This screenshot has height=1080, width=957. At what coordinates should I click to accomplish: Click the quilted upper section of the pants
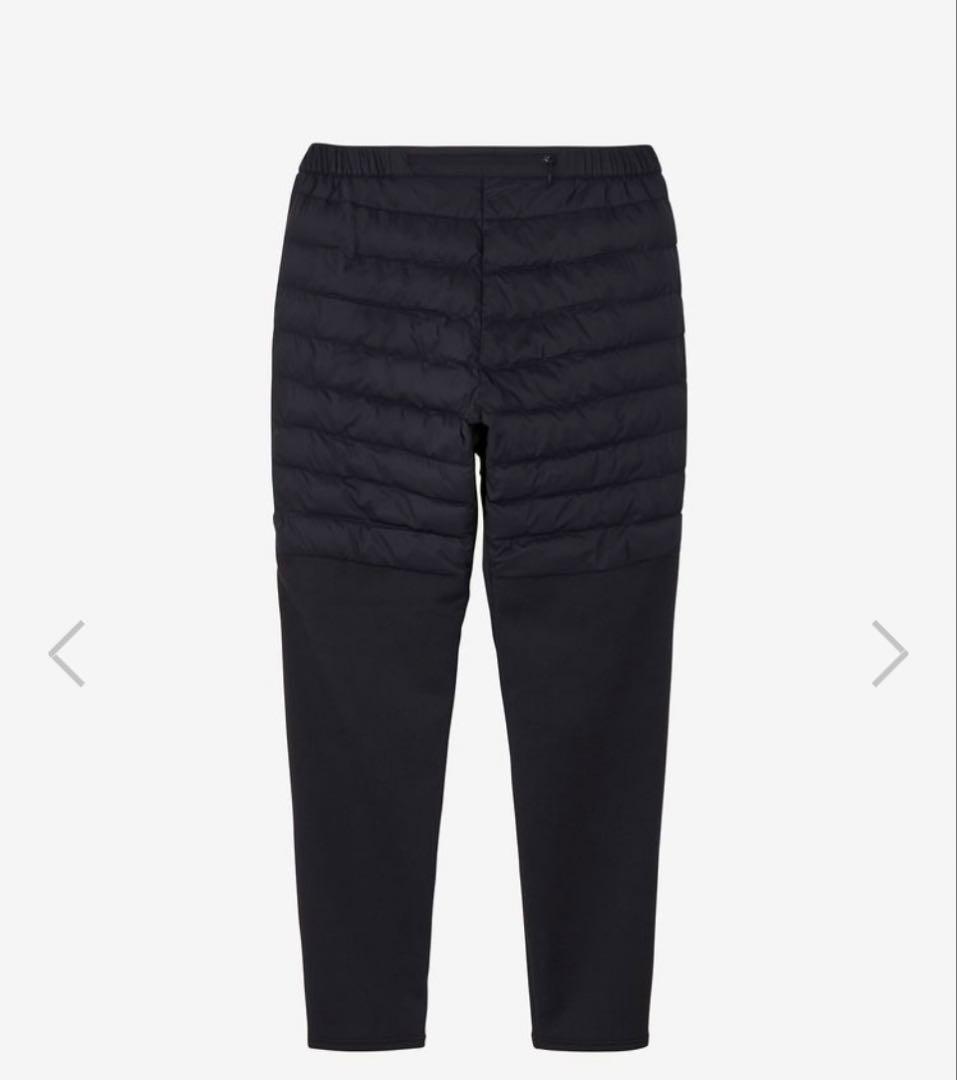click(x=478, y=350)
